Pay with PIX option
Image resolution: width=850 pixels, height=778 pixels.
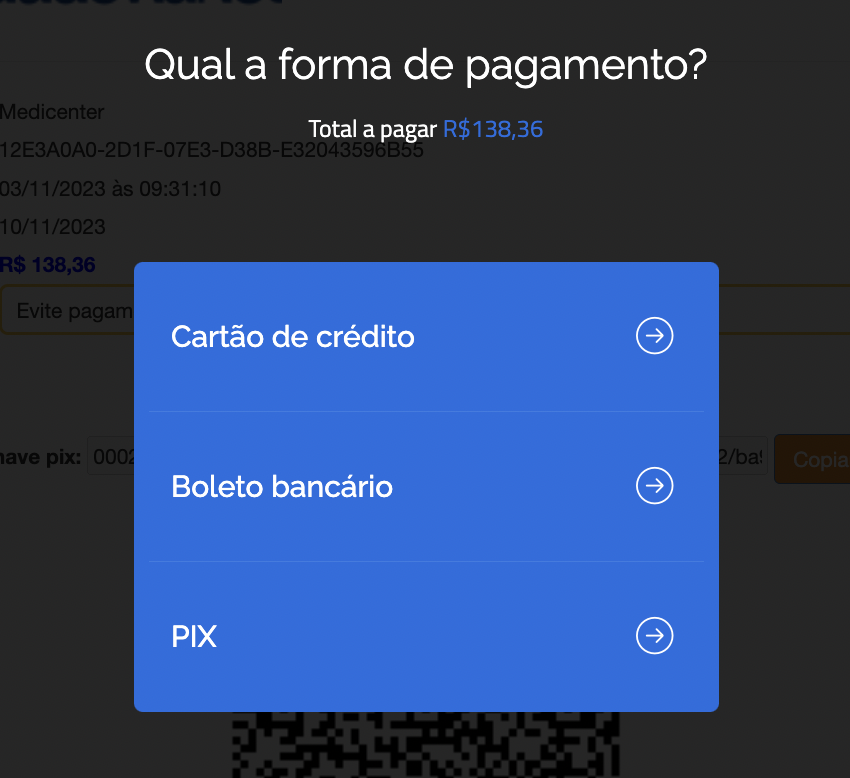pyautogui.click(x=425, y=636)
